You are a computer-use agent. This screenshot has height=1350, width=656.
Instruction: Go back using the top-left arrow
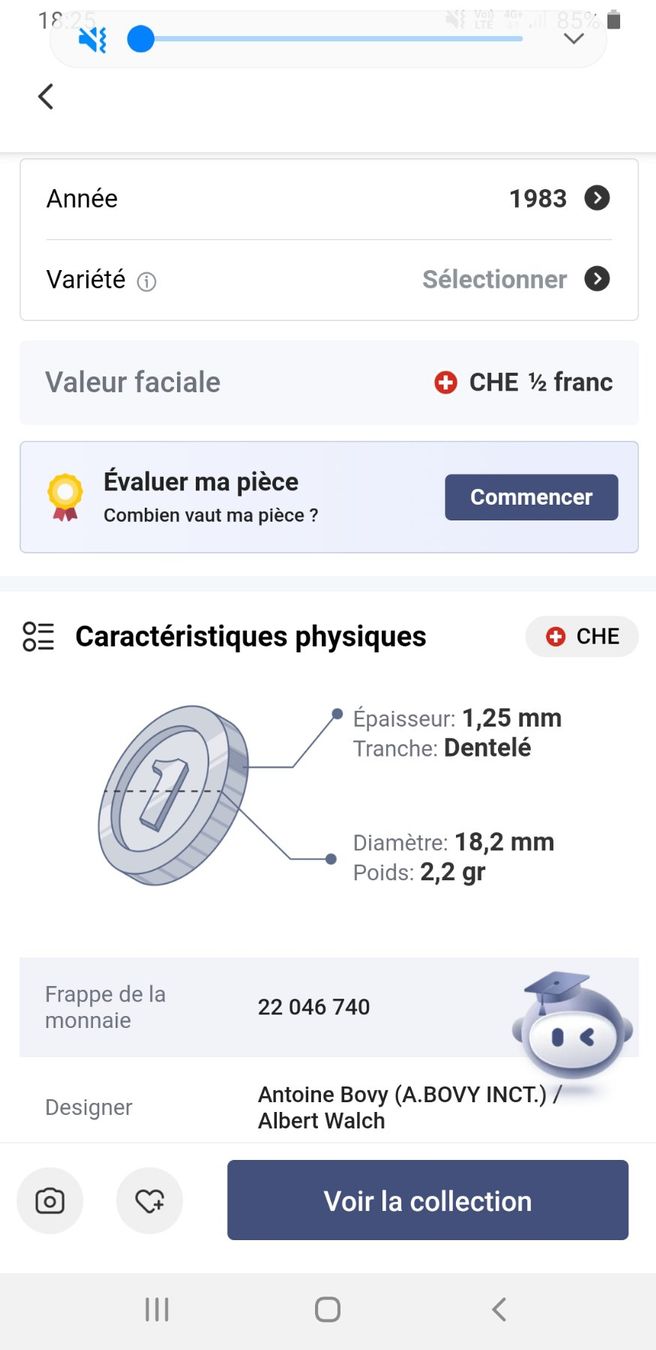pyautogui.click(x=45, y=96)
